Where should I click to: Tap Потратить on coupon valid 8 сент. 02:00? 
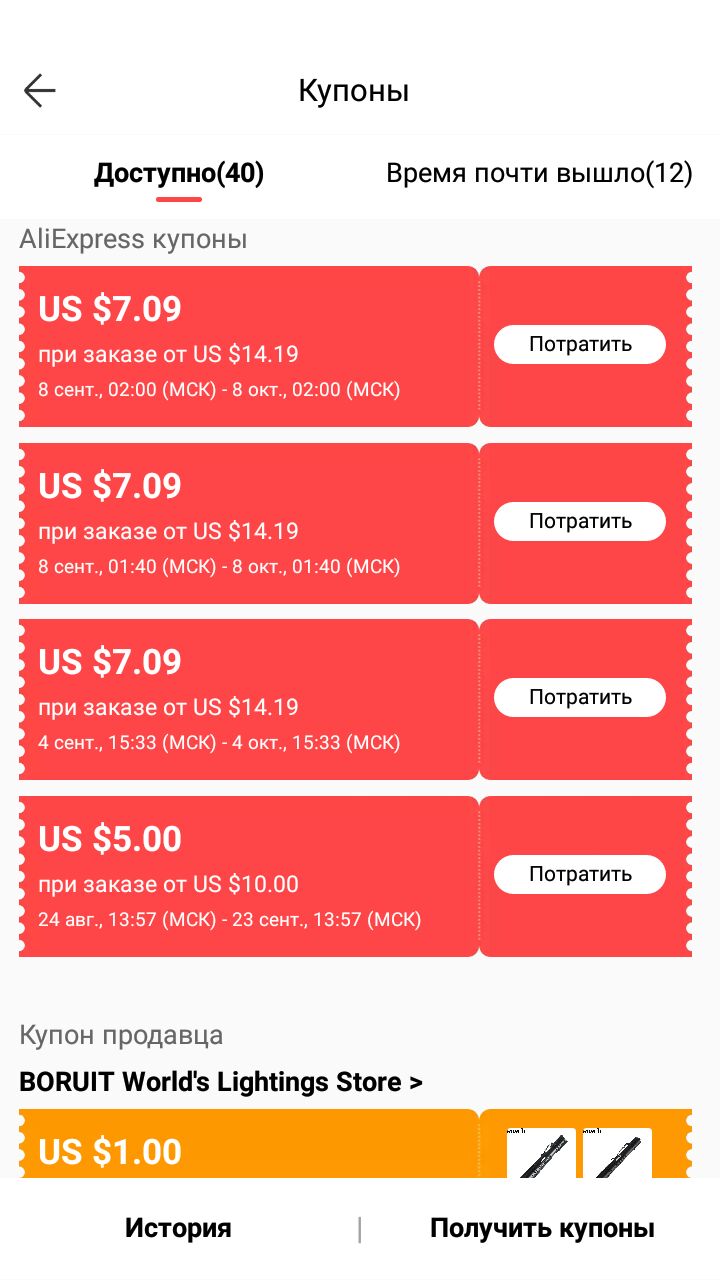tap(580, 344)
